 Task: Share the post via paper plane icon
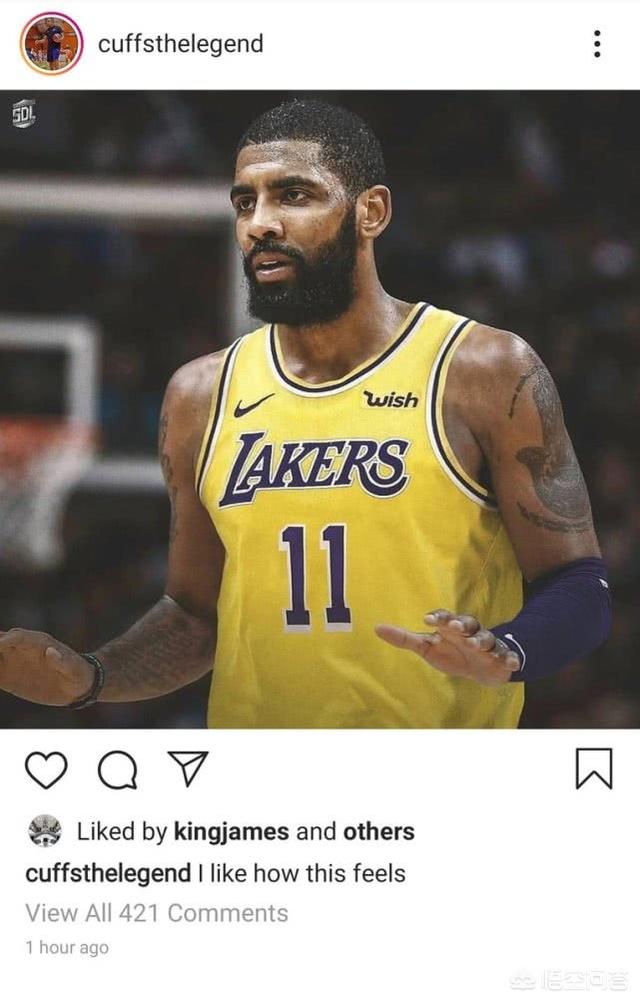pyautogui.click(x=187, y=768)
